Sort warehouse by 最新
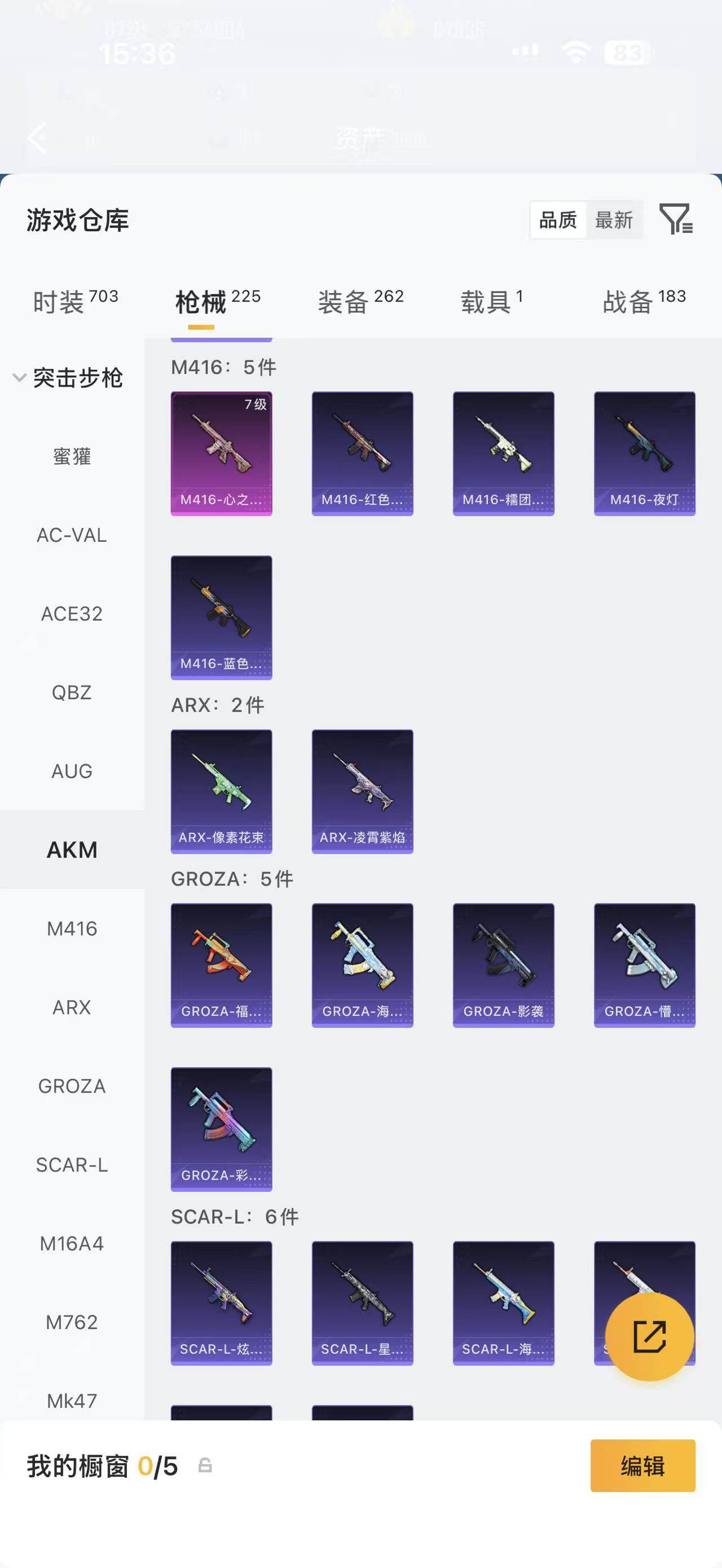Screen dimensions: 722x1568 [614, 220]
